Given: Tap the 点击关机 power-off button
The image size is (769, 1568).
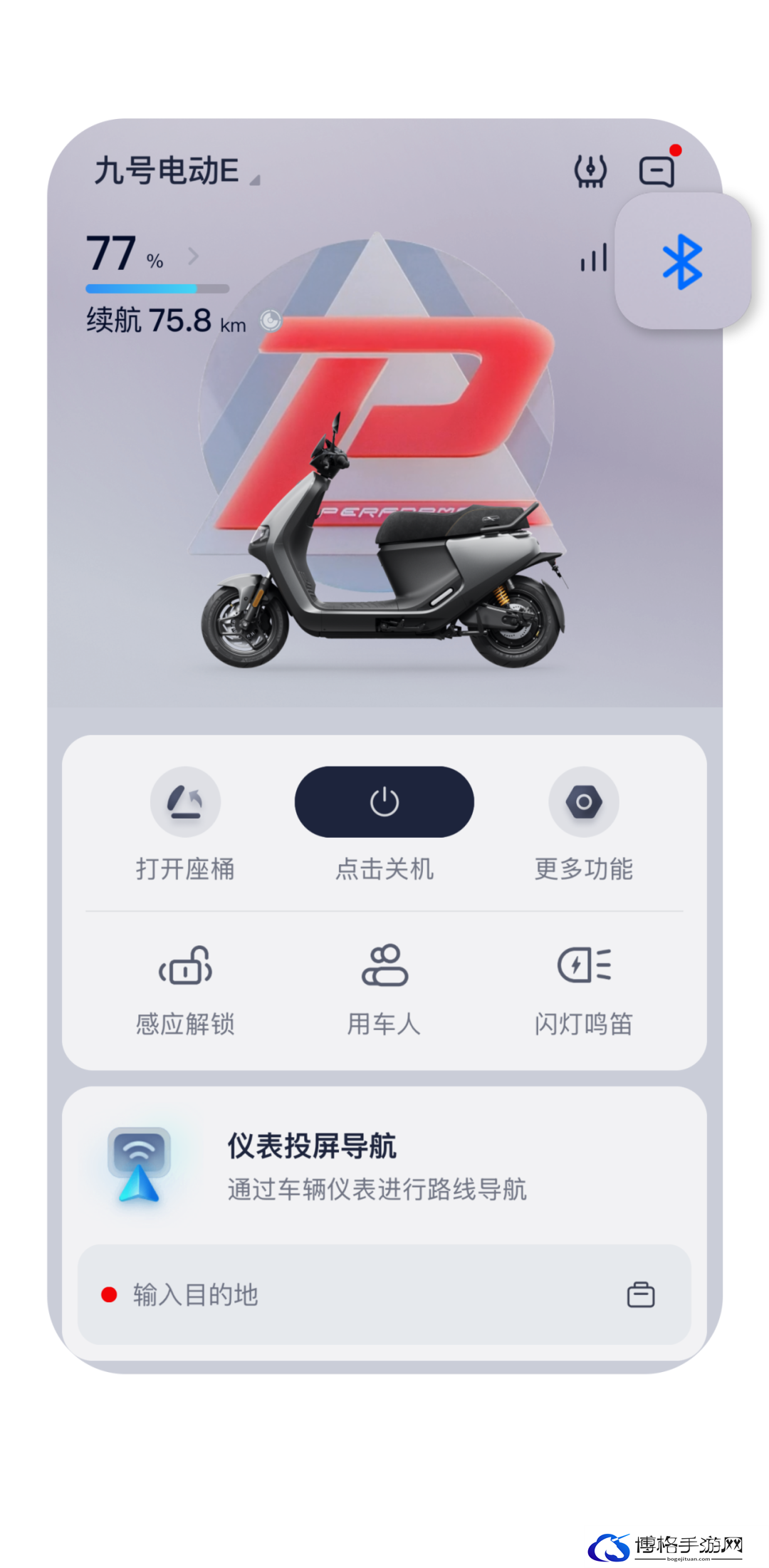Looking at the screenshot, I should click(x=384, y=802).
